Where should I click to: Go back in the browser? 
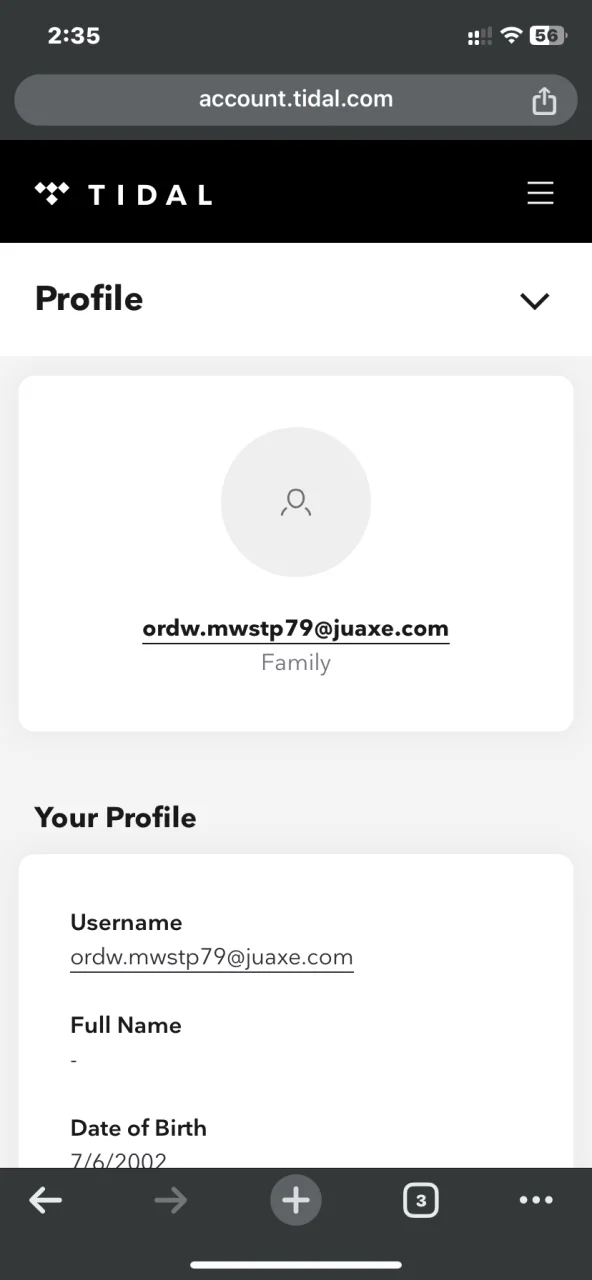pos(45,1200)
